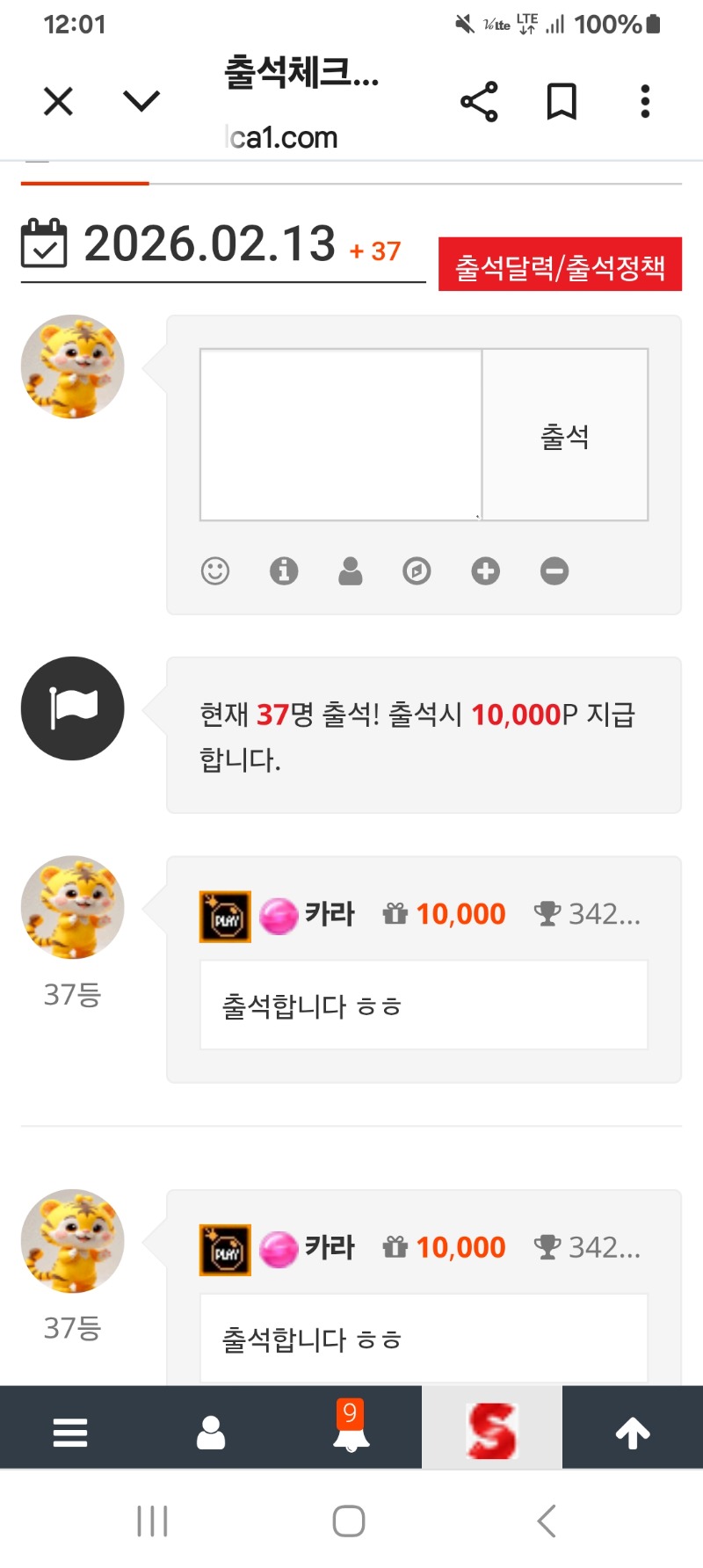This screenshot has height=1568, width=703.
Task: Jump to top with up arrow
Action: tap(633, 1433)
